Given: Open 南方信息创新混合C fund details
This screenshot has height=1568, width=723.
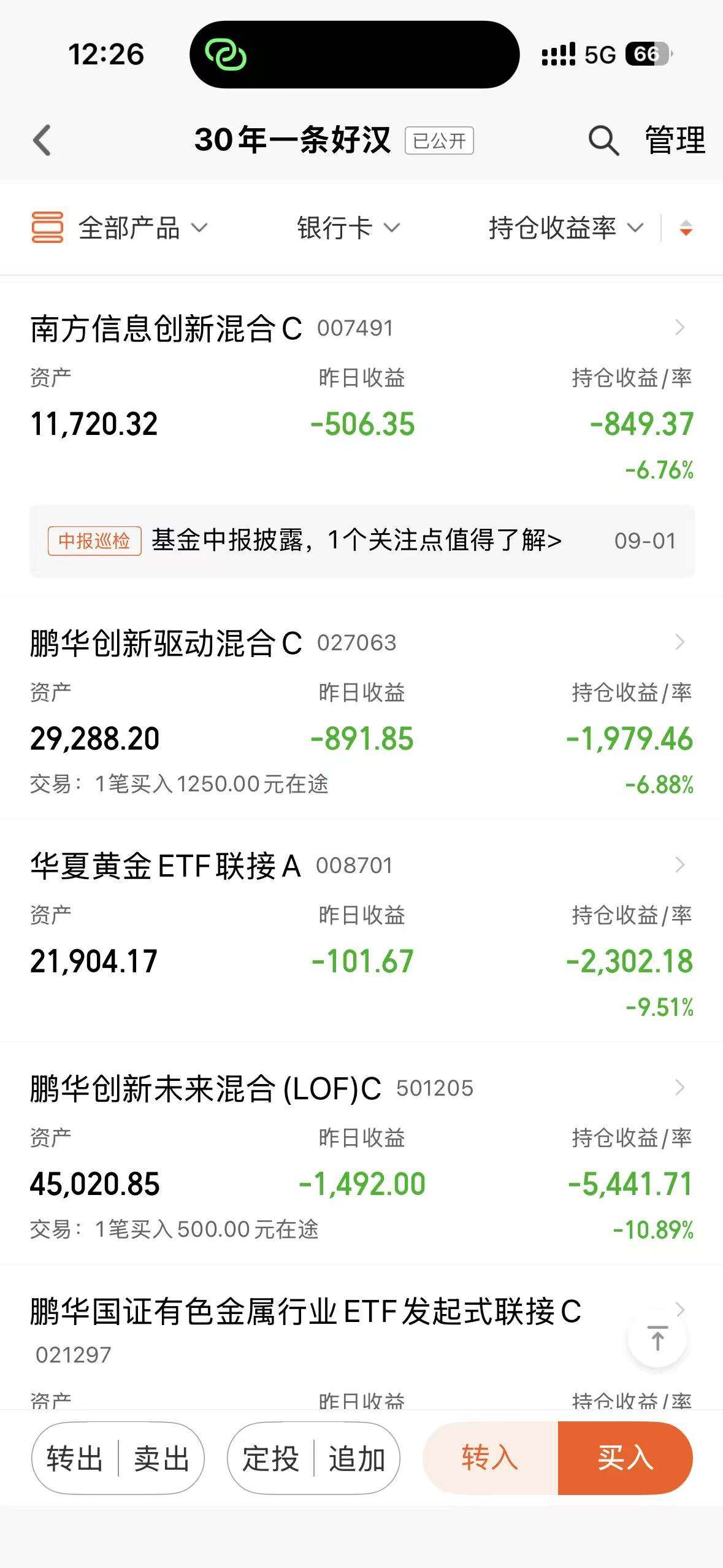Looking at the screenshot, I should [361, 393].
